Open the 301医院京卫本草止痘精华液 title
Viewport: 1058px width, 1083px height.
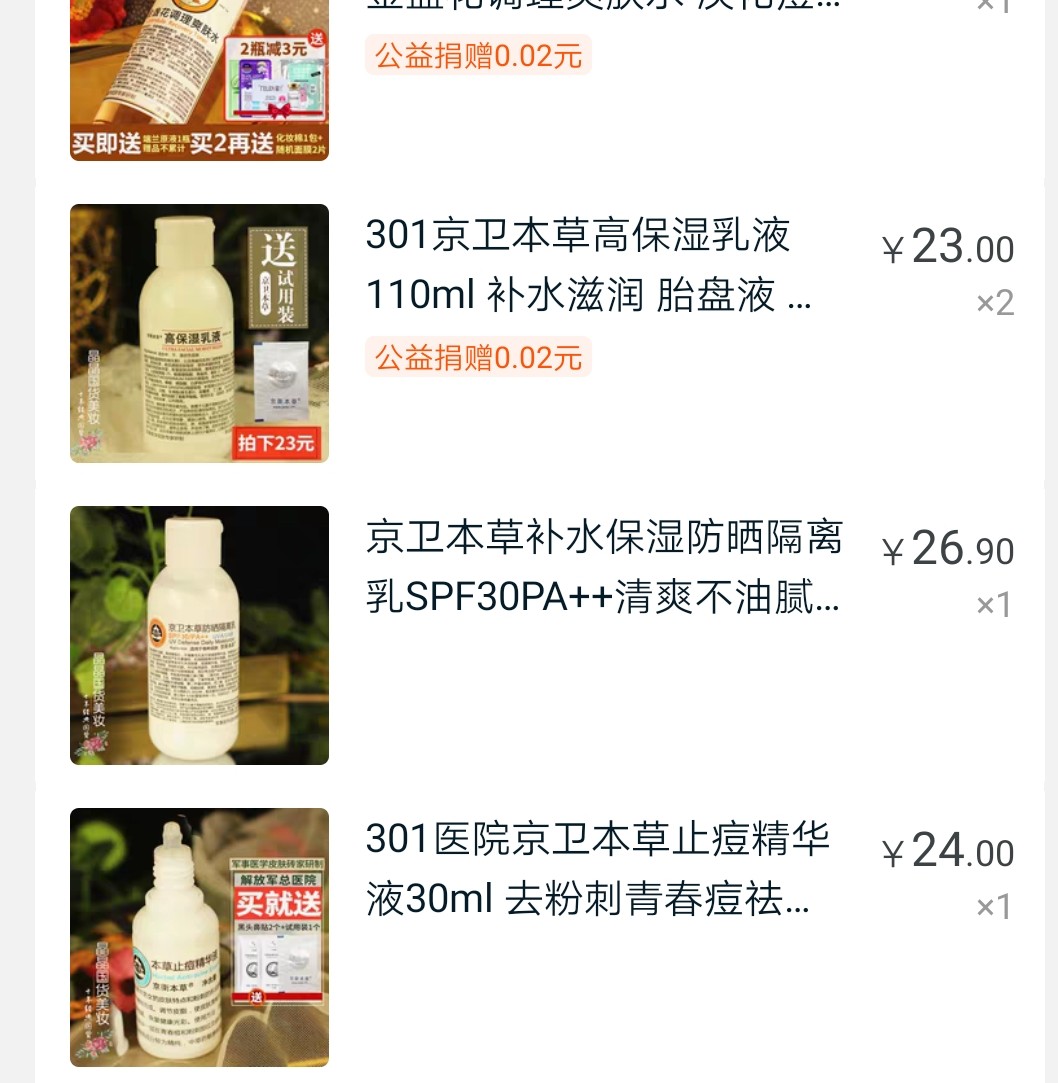(x=597, y=867)
